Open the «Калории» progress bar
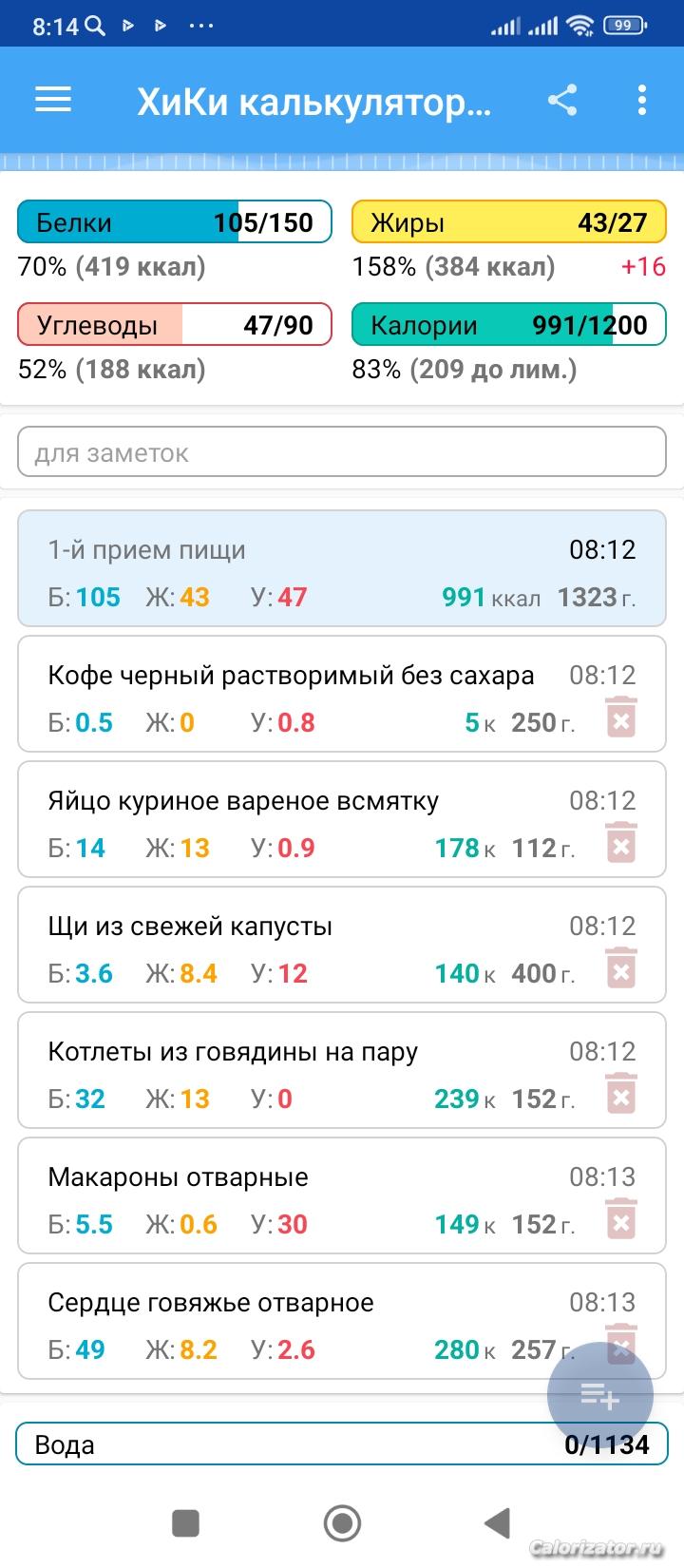Image resolution: width=684 pixels, height=1568 pixels. (x=509, y=325)
